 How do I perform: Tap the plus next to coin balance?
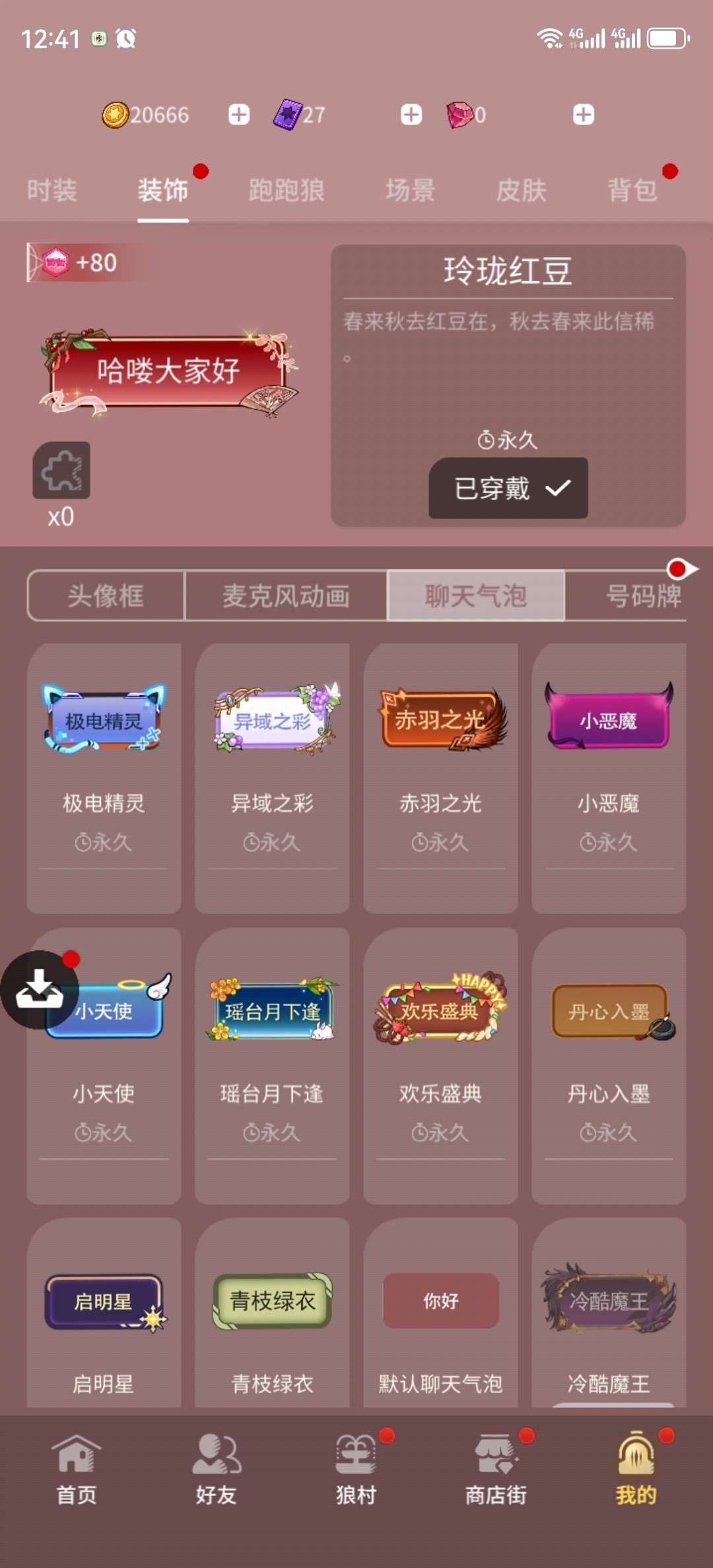[238, 114]
